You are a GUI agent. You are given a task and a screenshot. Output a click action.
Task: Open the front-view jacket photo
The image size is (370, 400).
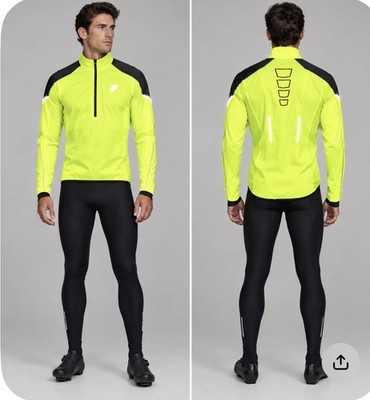(95, 200)
